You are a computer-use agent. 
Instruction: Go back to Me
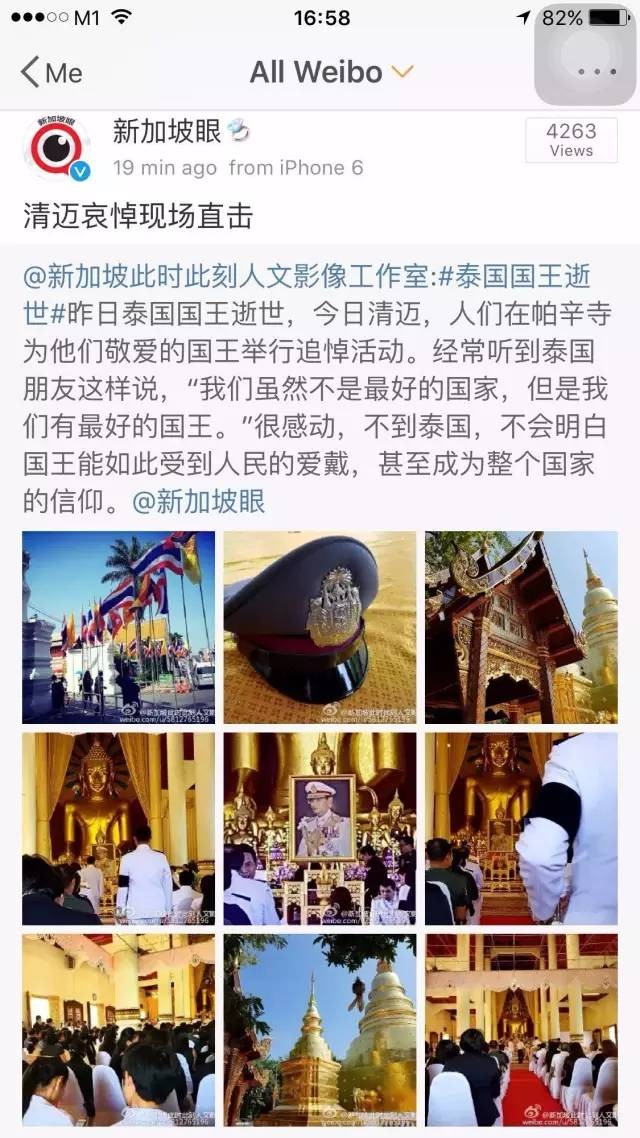[52, 72]
